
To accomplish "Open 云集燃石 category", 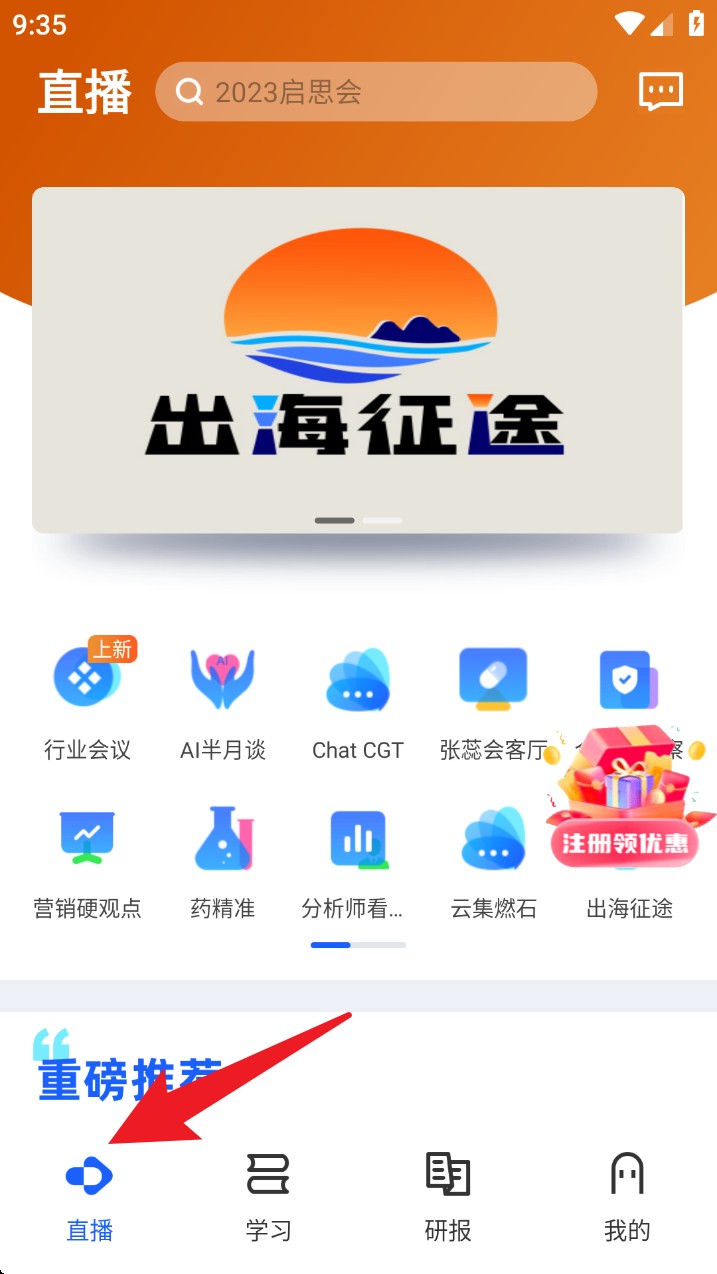I will pos(493,860).
